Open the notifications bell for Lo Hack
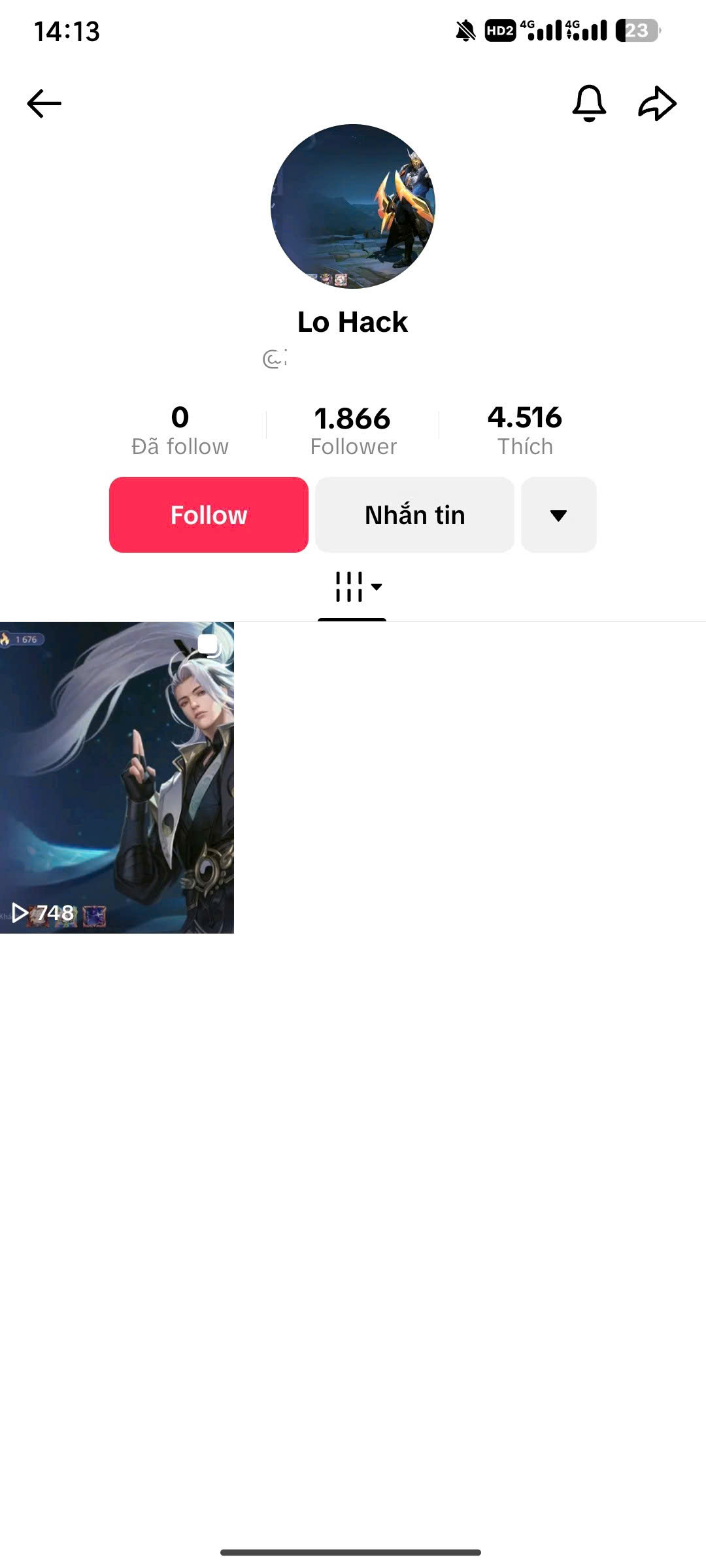 pyautogui.click(x=589, y=103)
